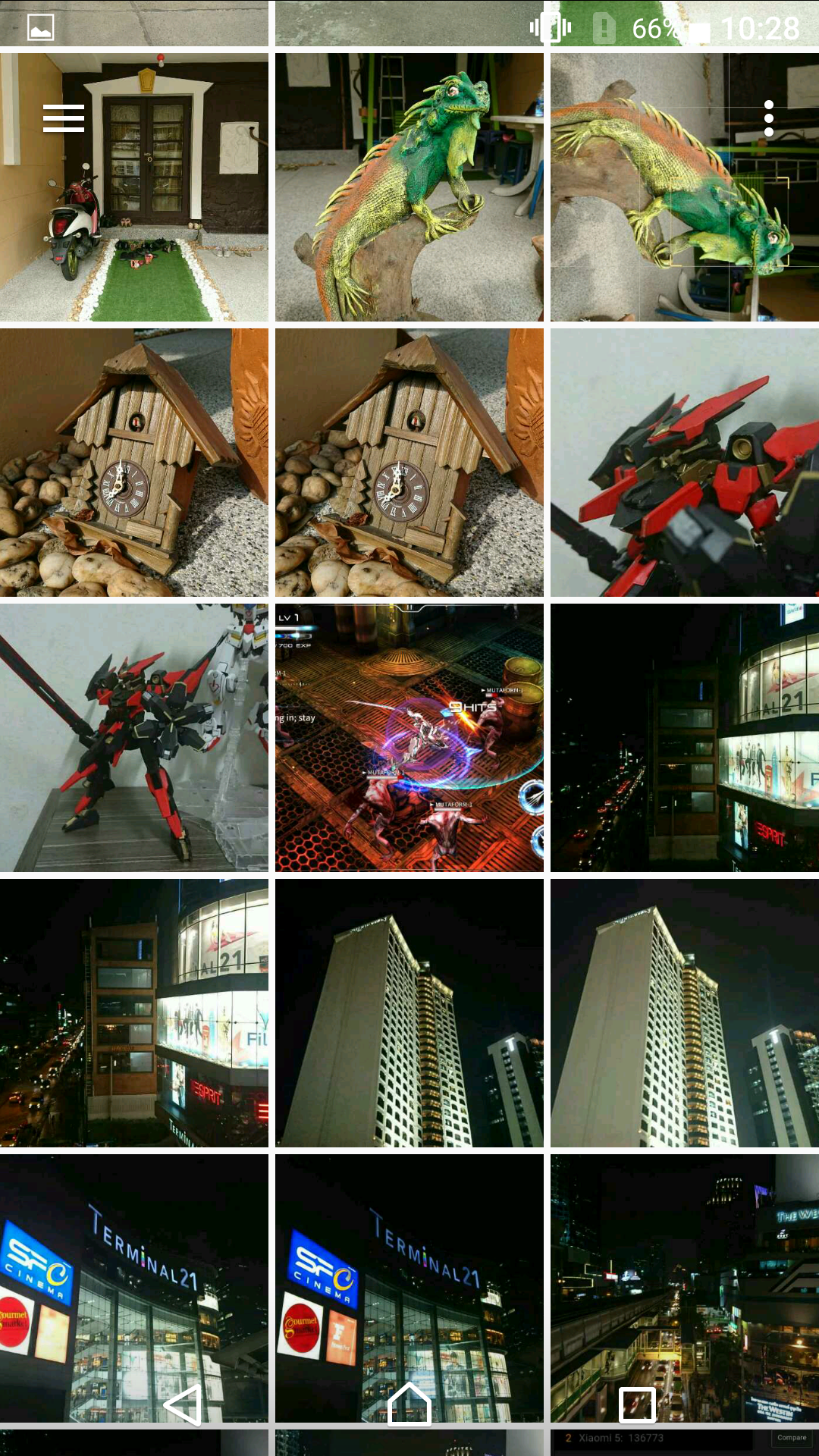Open recent apps overview
Screen dimensions: 819x1456
tap(638, 1404)
